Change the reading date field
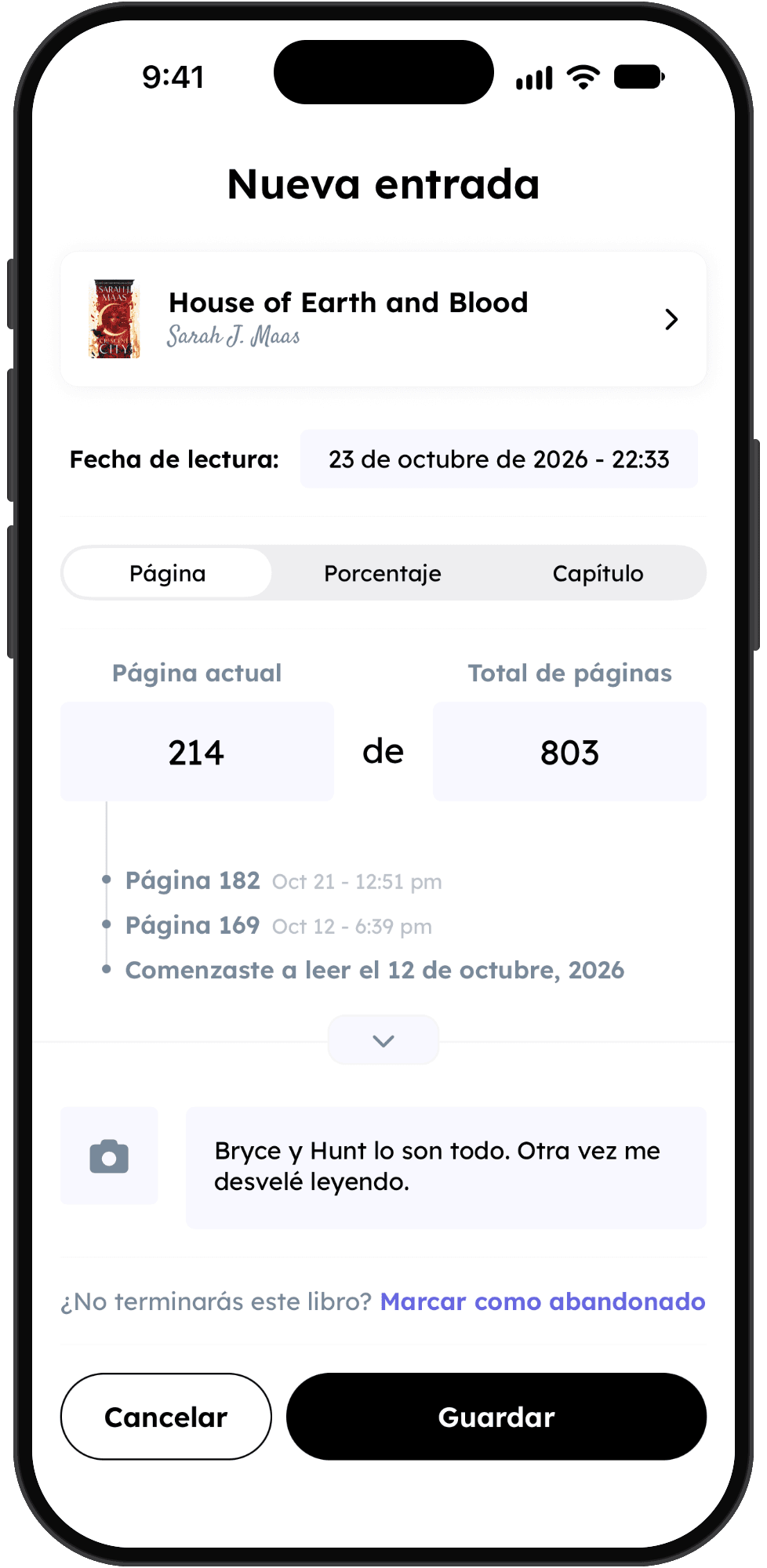The height and width of the screenshot is (1568, 767). coord(499,459)
